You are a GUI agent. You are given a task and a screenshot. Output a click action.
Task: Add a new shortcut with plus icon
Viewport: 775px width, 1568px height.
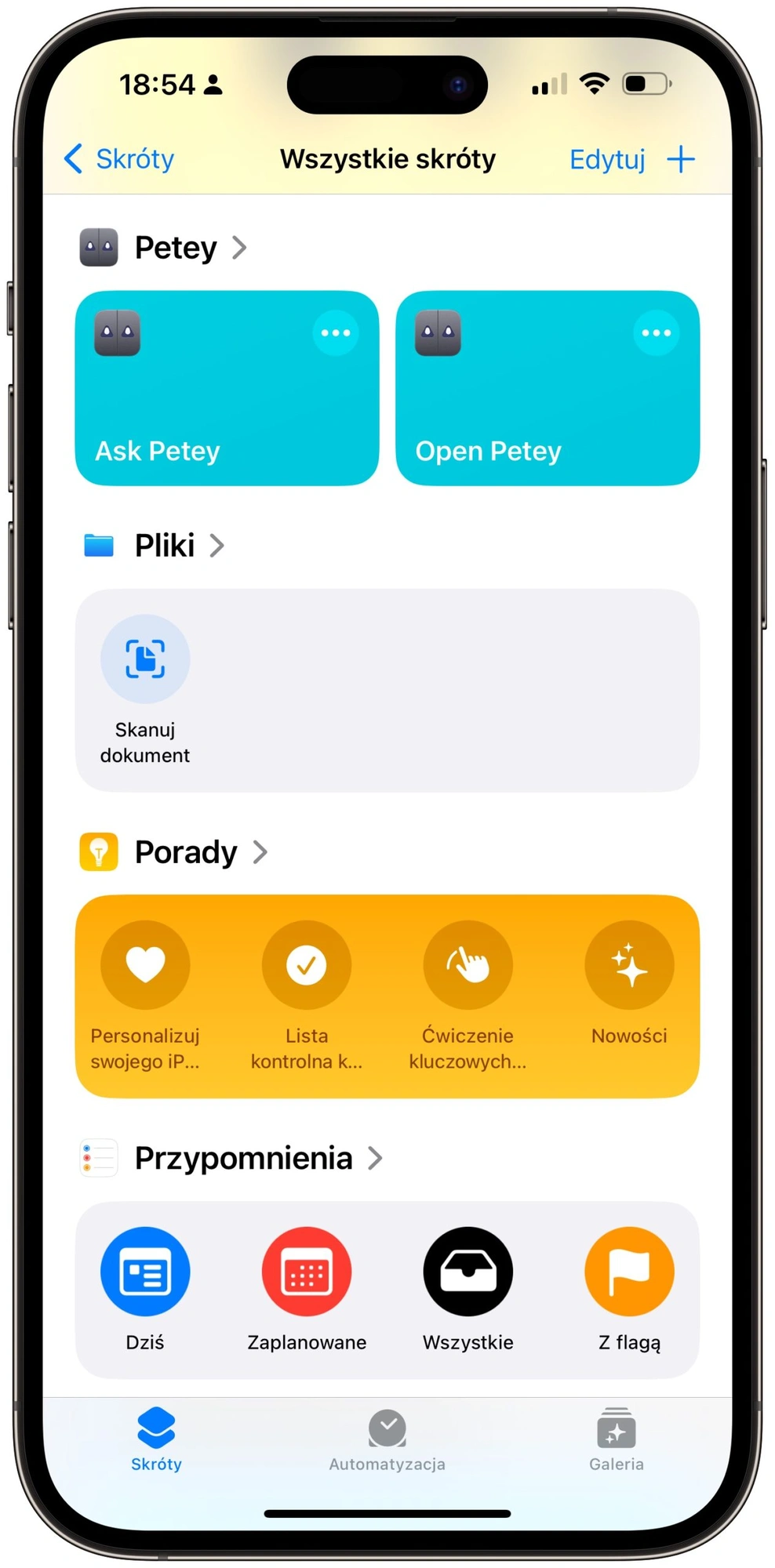click(681, 159)
